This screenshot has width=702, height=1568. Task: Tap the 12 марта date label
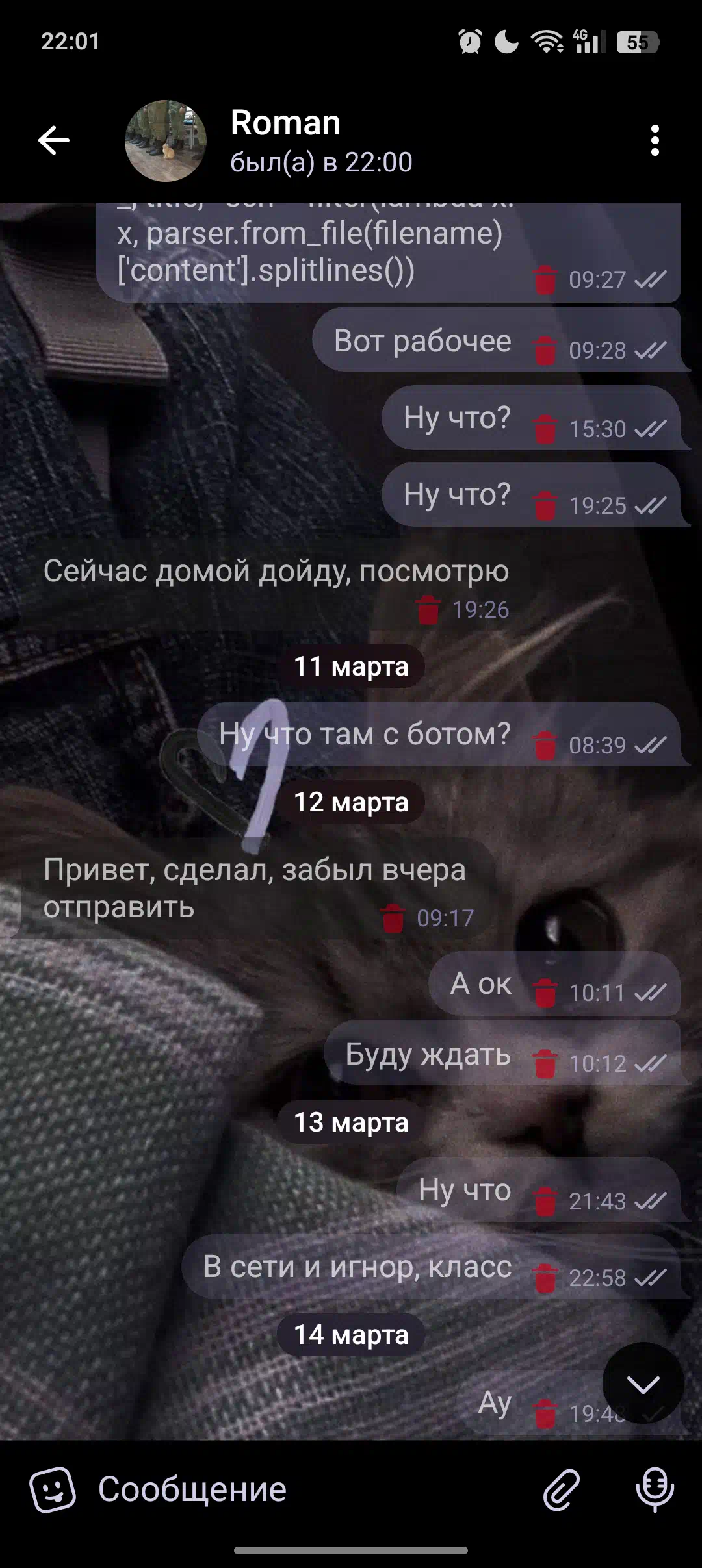point(351,802)
